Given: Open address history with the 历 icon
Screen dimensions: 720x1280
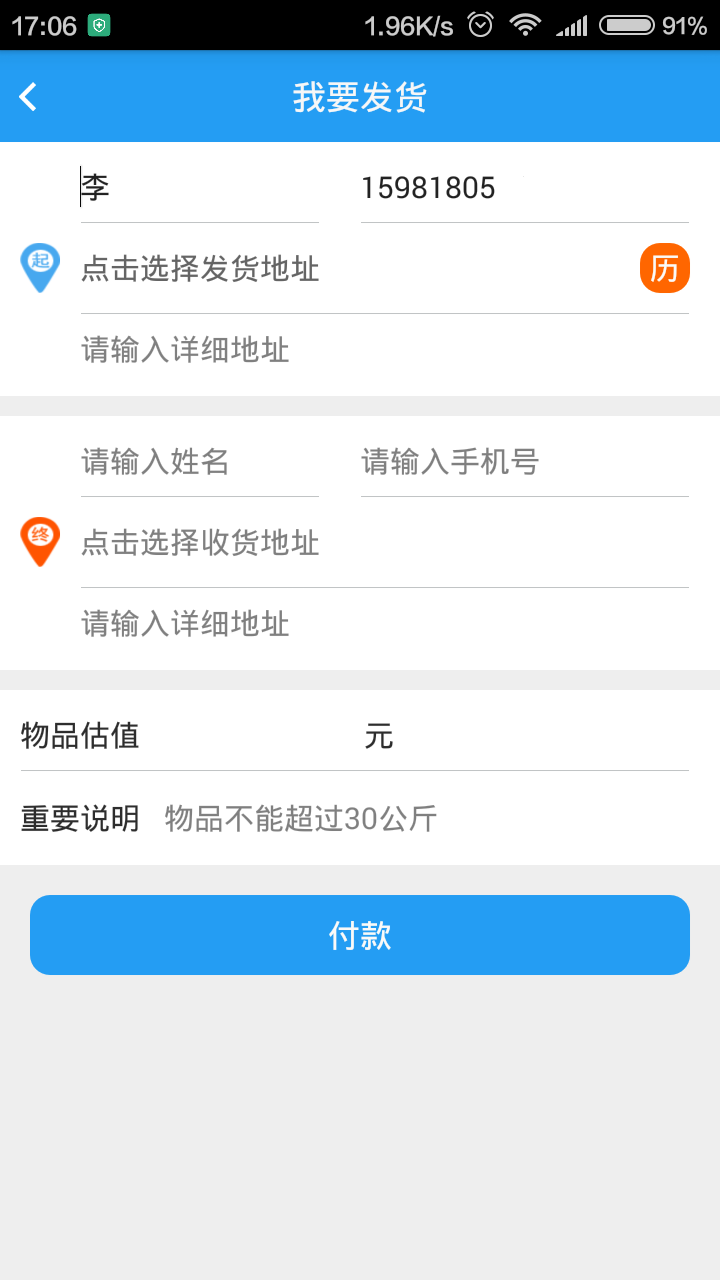Looking at the screenshot, I should pos(665,268).
